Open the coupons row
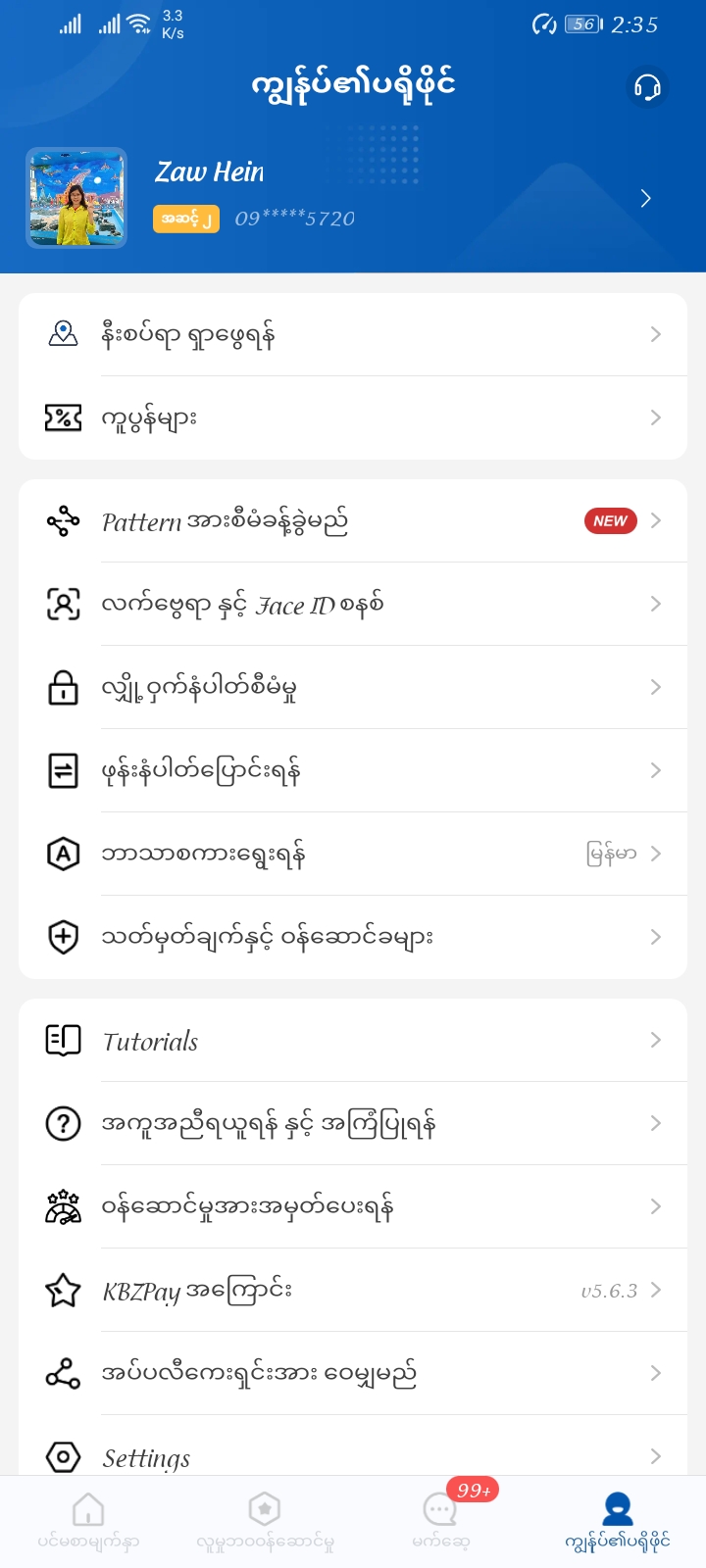 (353, 418)
